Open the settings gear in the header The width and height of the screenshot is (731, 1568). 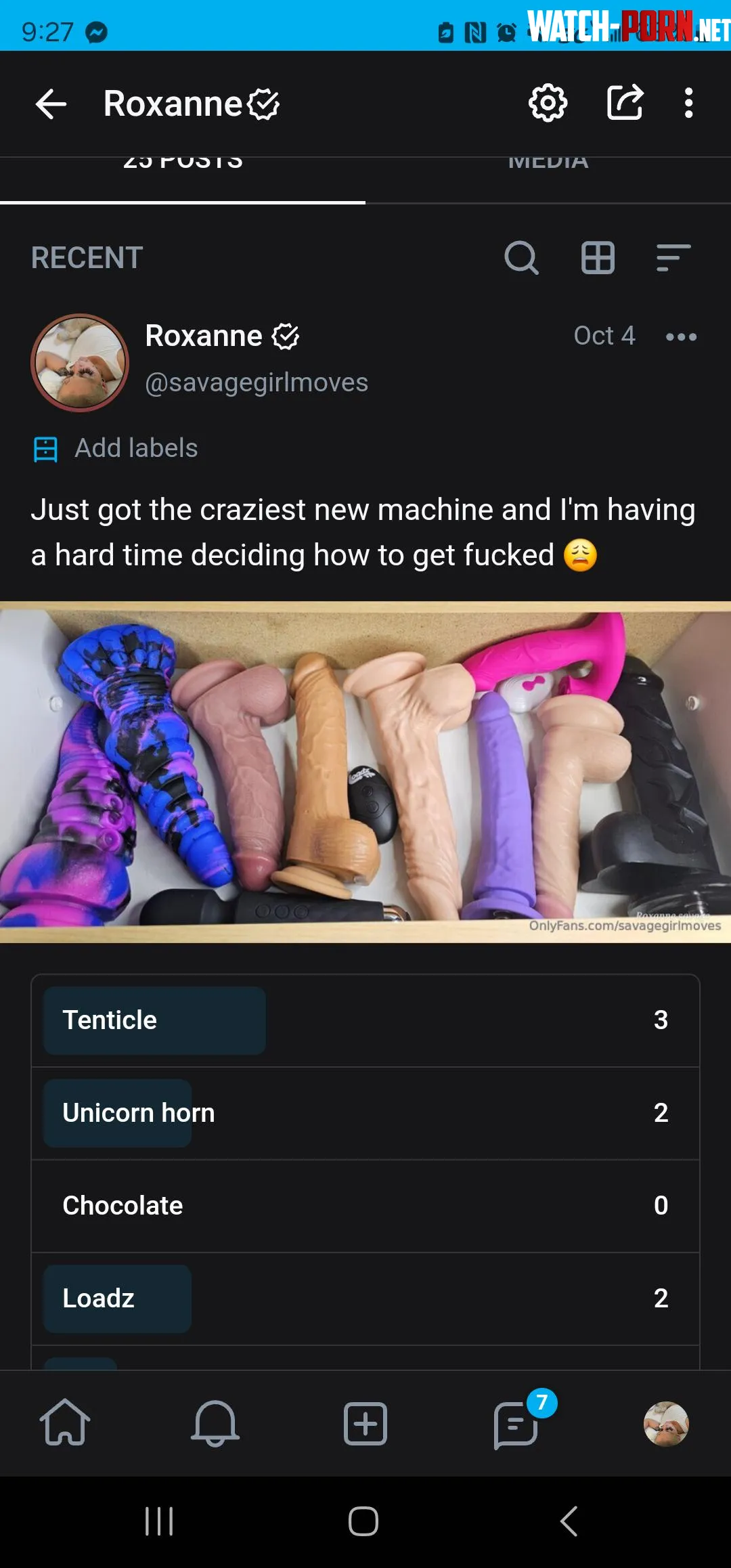(548, 103)
